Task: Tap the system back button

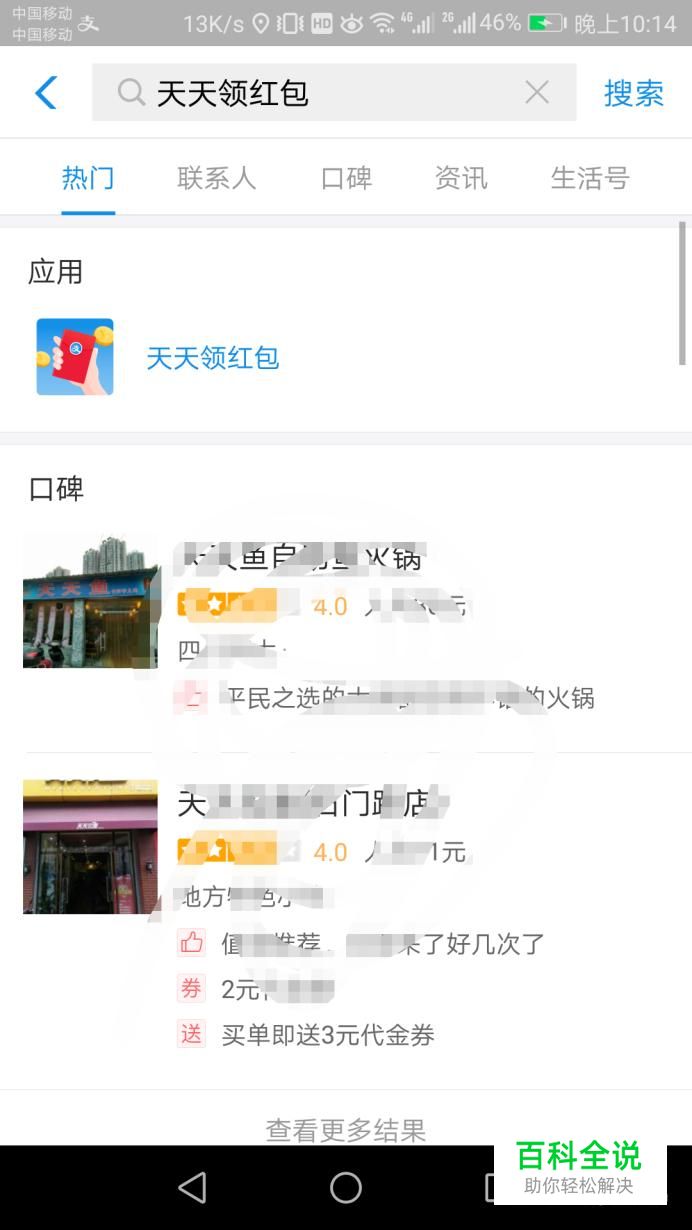Action: [191, 1187]
